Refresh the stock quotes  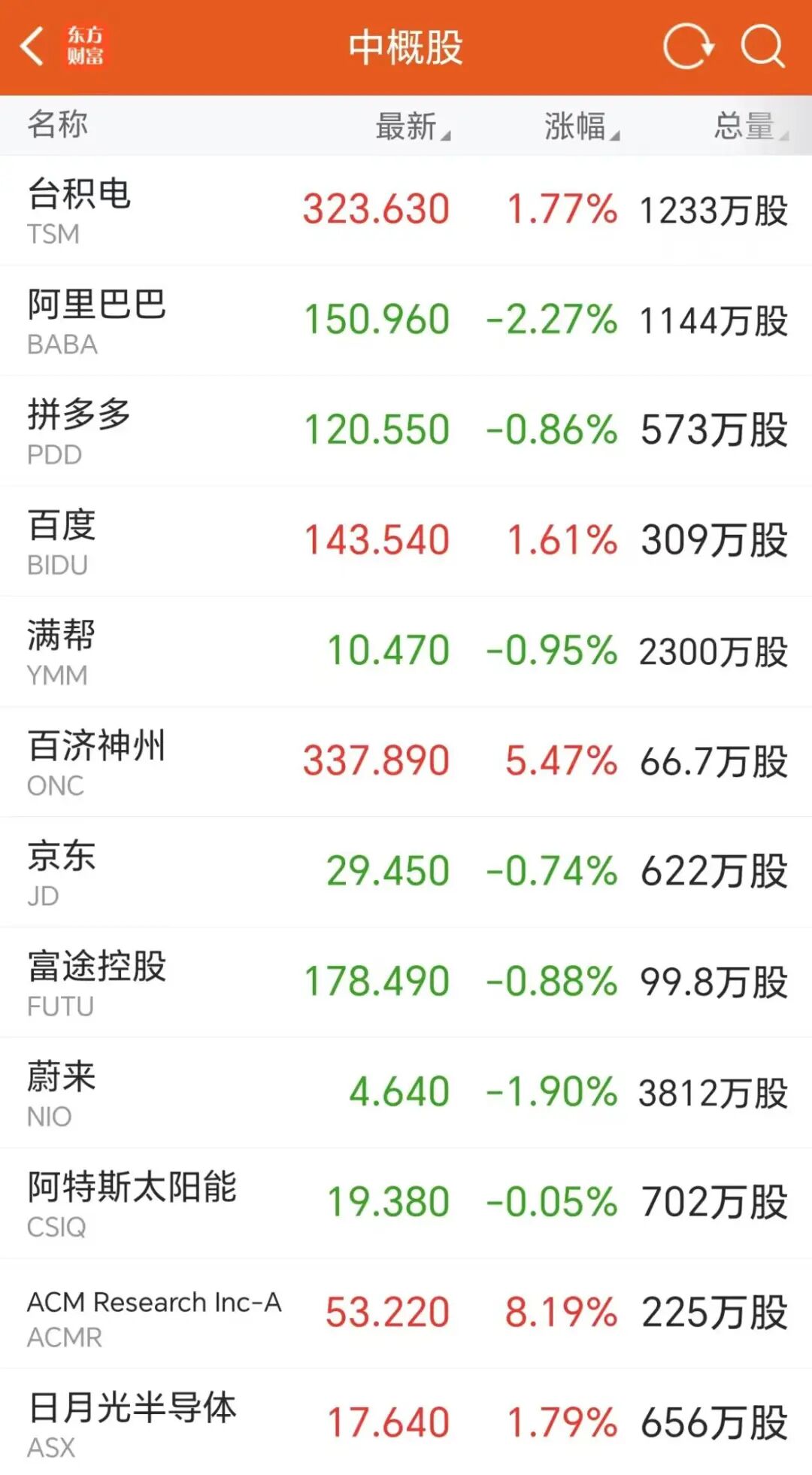[x=688, y=47]
